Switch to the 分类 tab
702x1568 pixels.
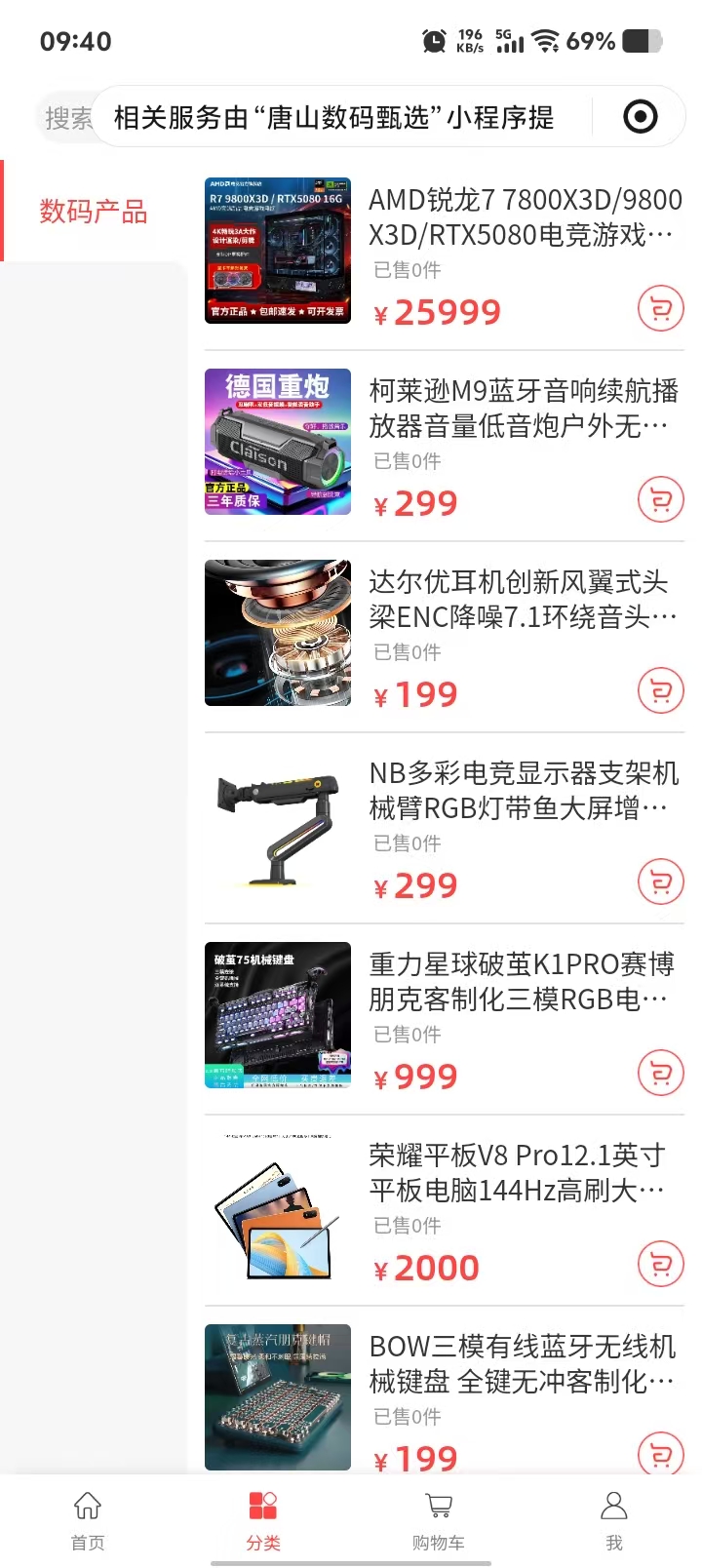point(263,1519)
